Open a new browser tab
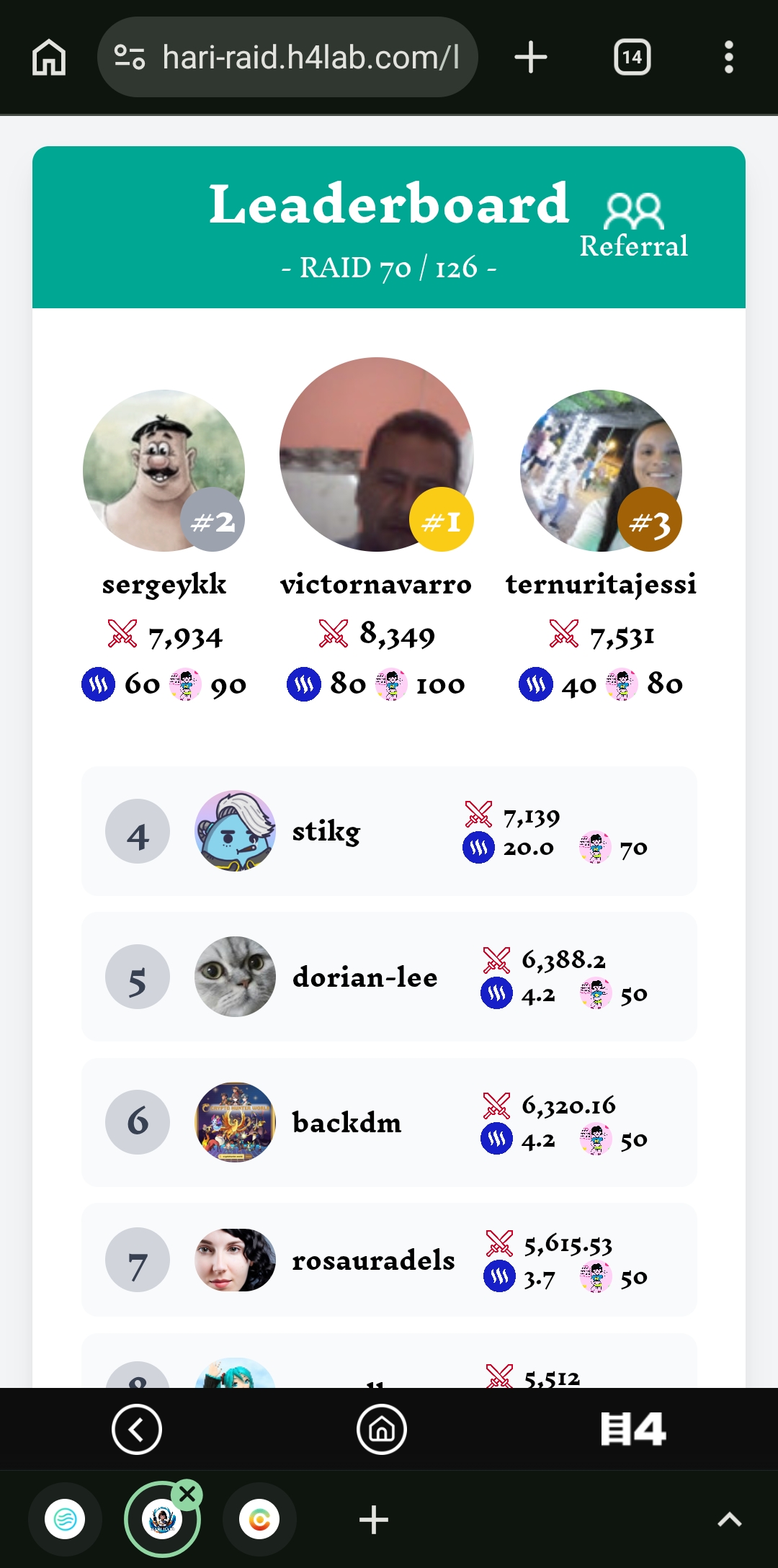 (531, 58)
